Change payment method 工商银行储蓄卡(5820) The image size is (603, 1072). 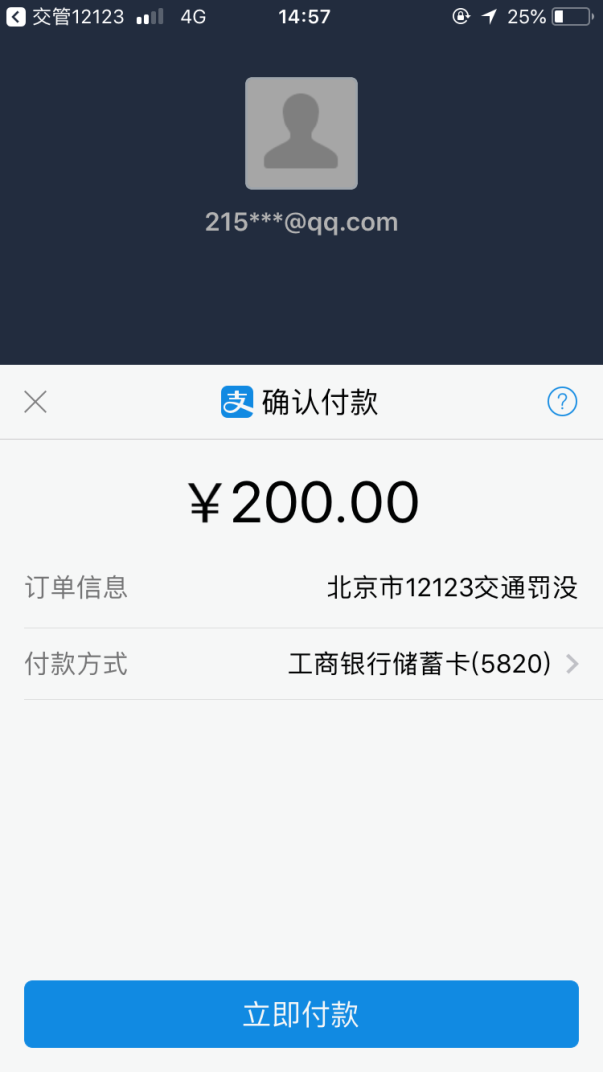(x=430, y=664)
